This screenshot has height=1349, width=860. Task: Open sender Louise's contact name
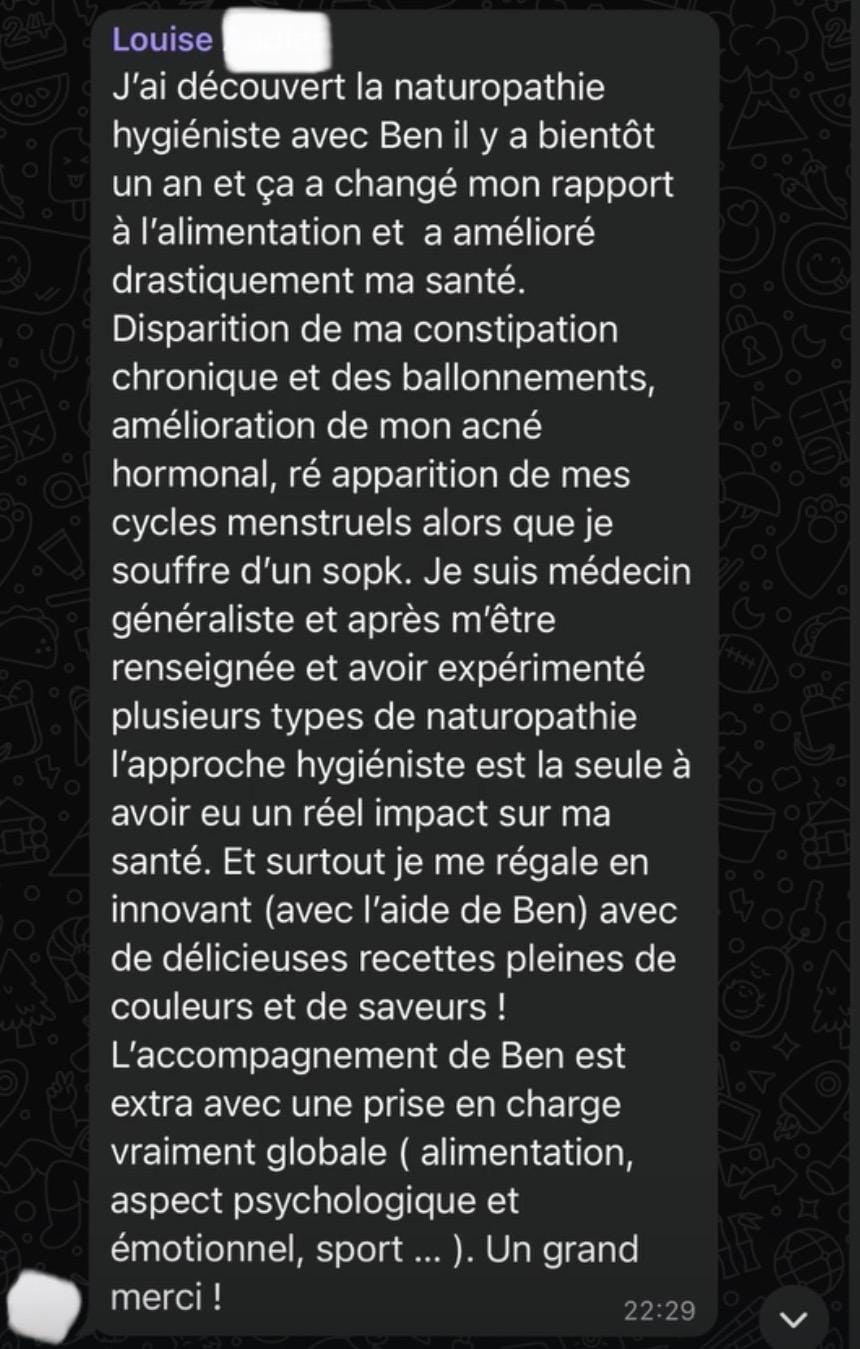163,40
